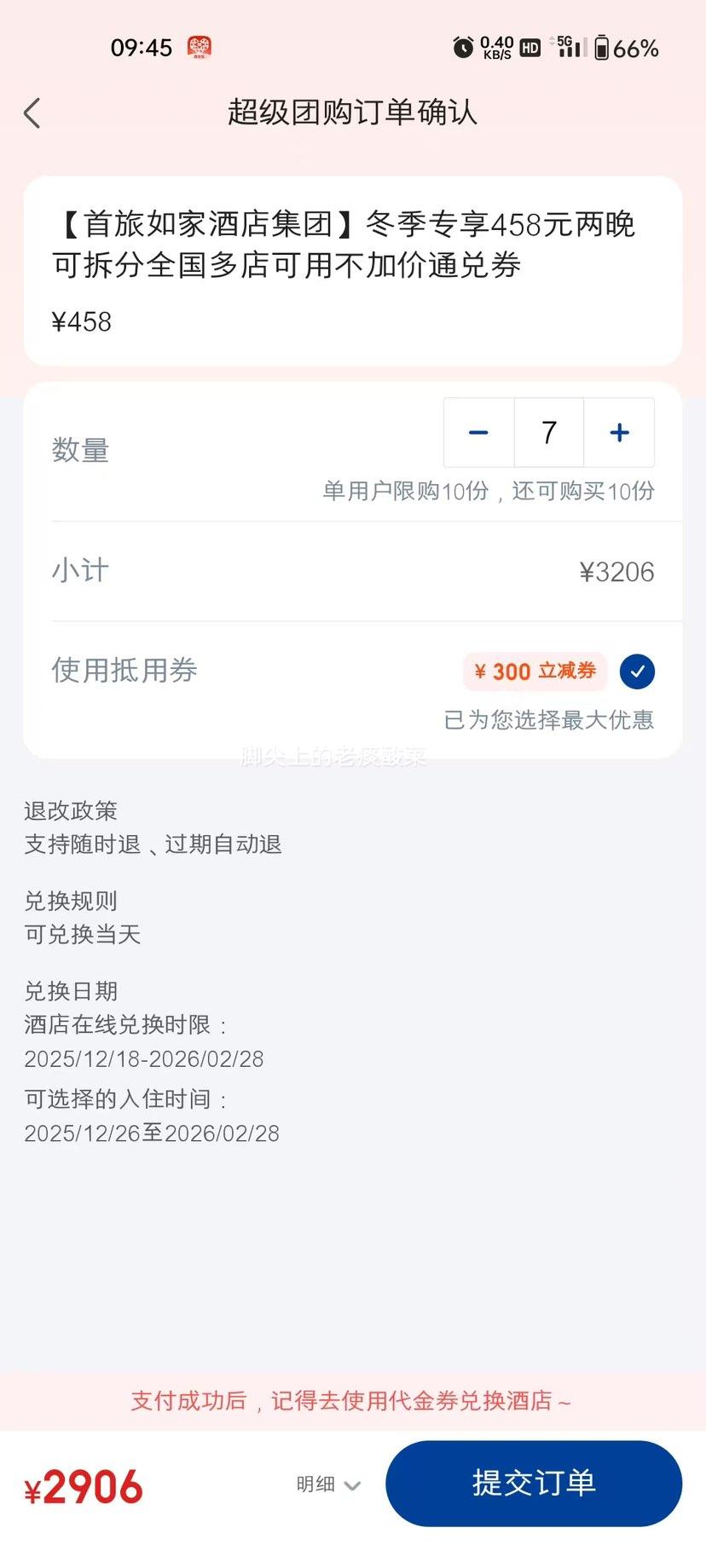
Task: Tap the 超级团购订单确认 title bar
Action: [x=353, y=112]
